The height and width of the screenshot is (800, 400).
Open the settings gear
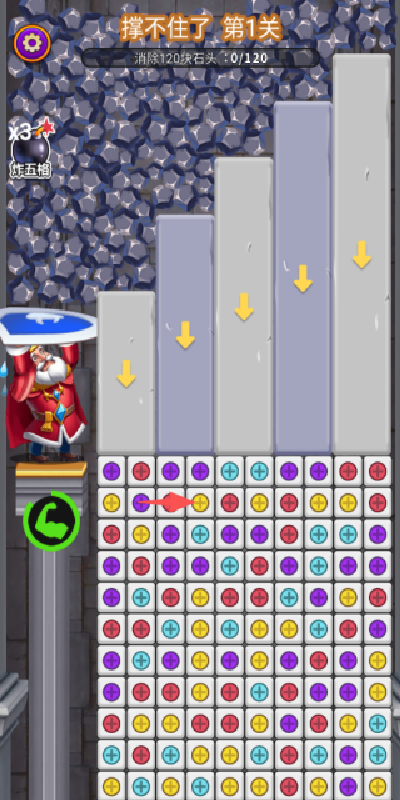tap(32, 43)
